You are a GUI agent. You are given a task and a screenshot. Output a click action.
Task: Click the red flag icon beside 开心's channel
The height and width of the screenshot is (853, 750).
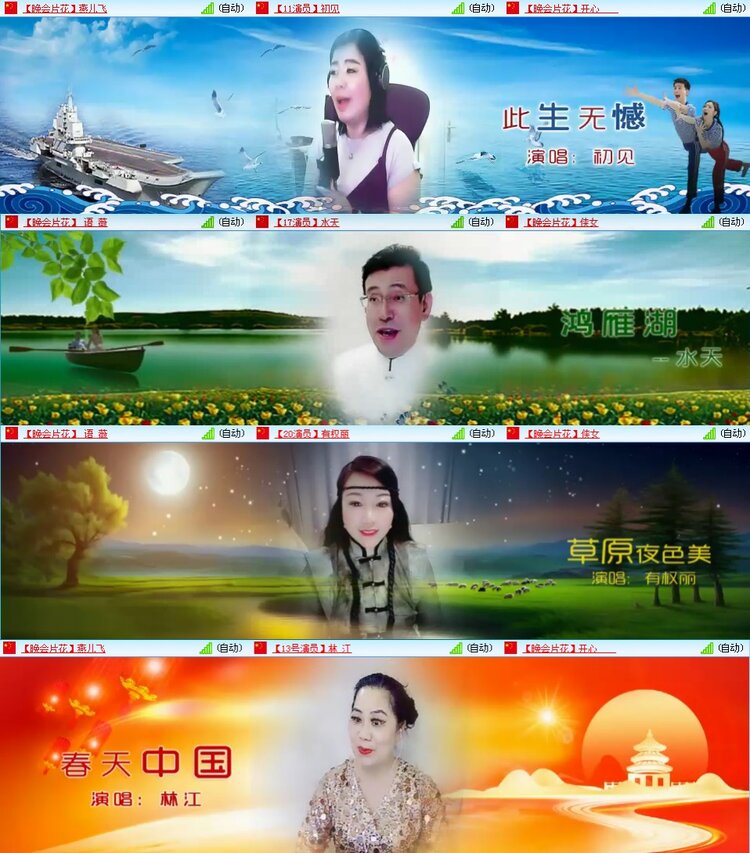pyautogui.click(x=512, y=9)
